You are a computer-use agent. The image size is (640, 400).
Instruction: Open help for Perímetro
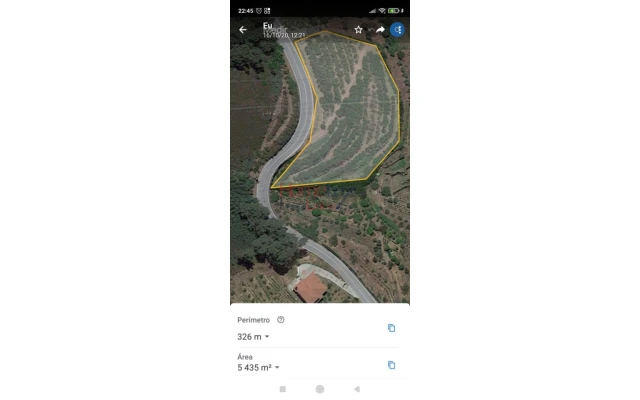tap(281, 320)
